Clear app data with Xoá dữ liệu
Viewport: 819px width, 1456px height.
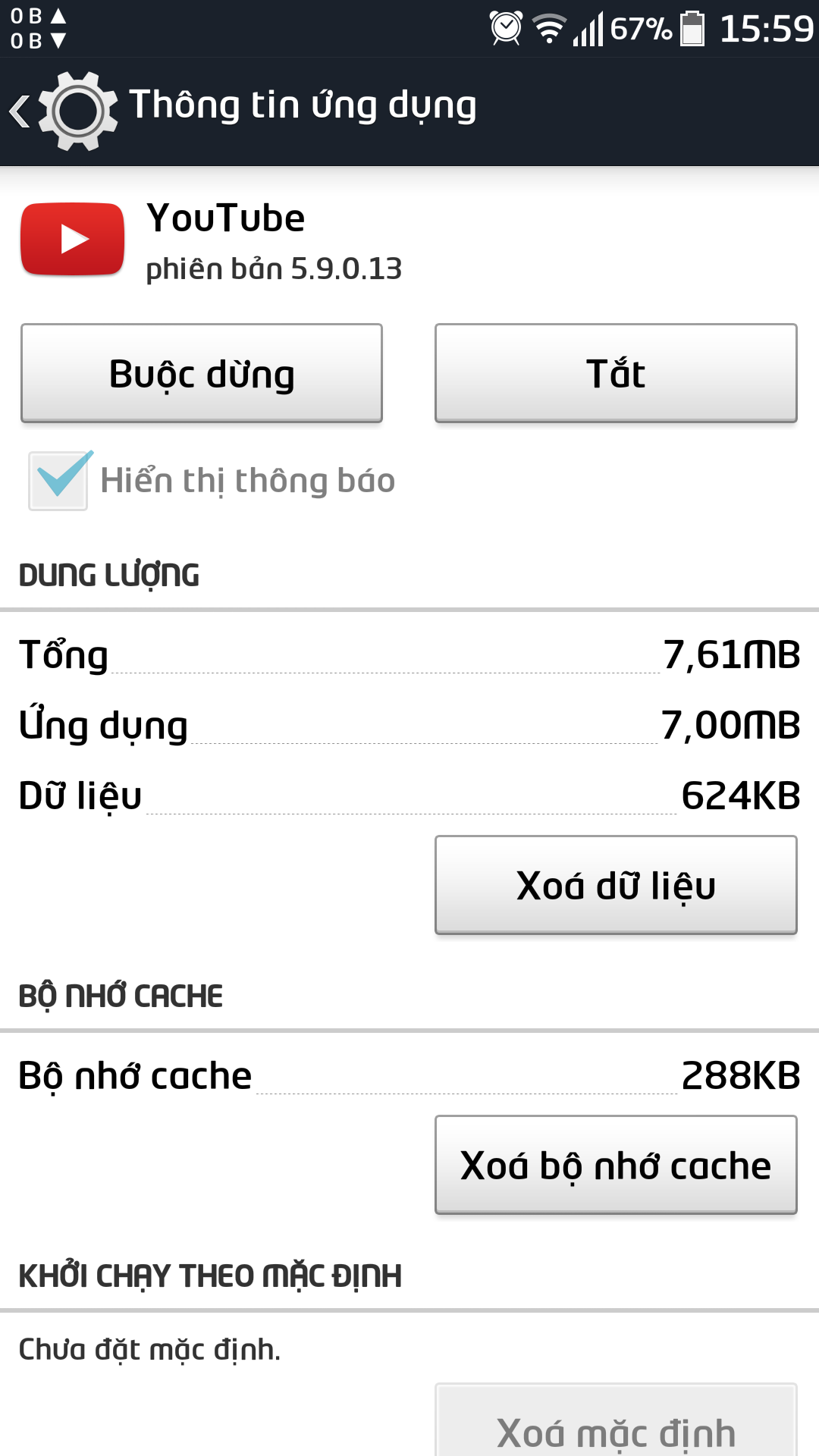coord(616,885)
